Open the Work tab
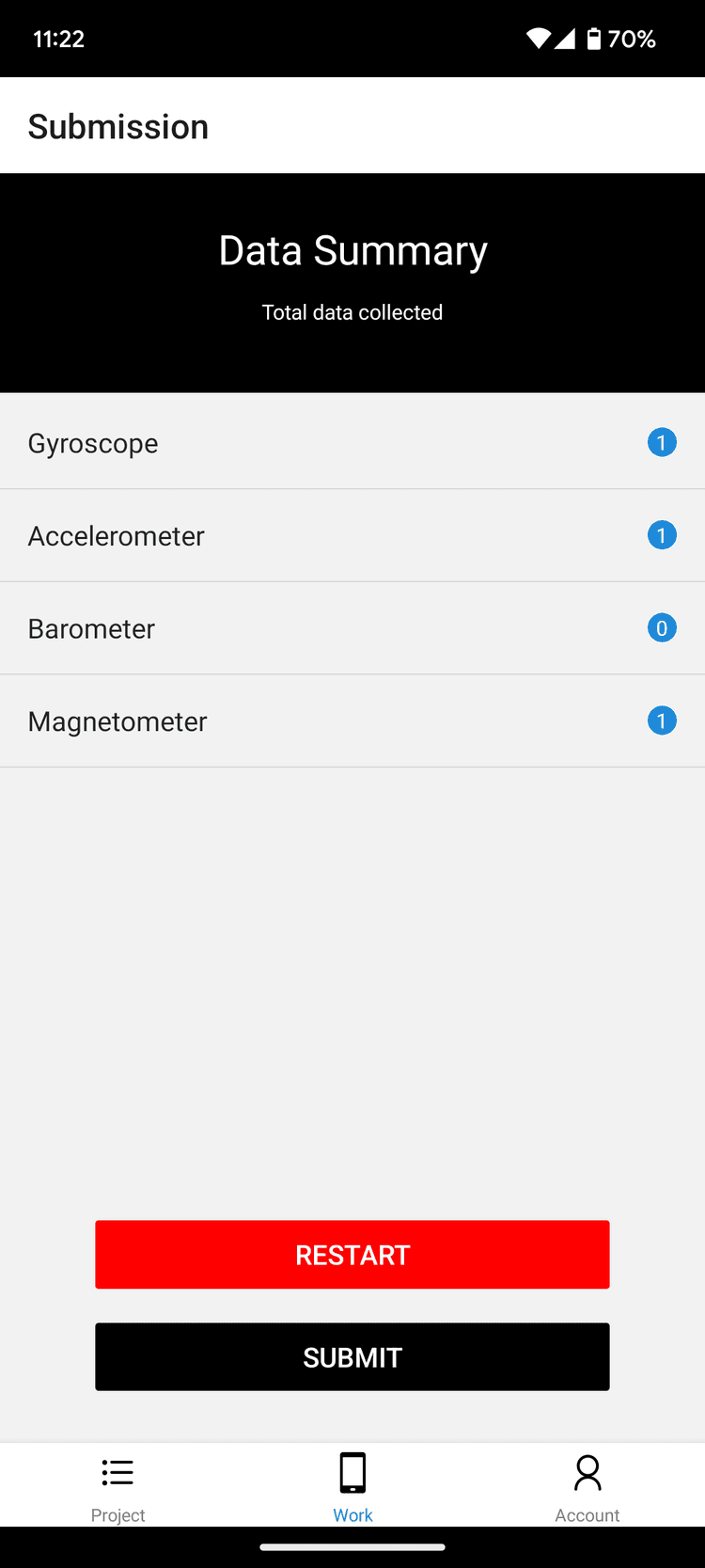The width and height of the screenshot is (705, 1568). coord(352,1486)
